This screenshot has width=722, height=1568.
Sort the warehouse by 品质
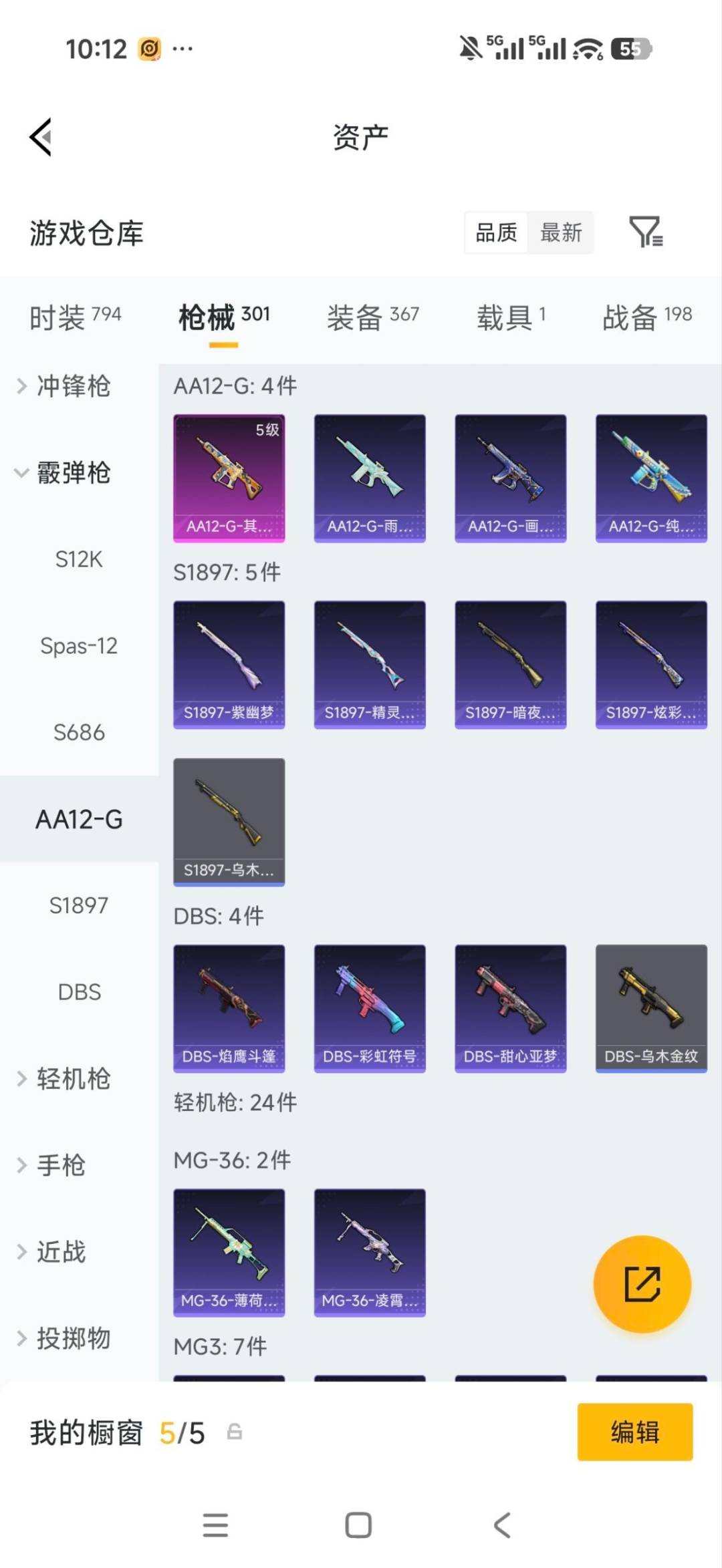496,232
